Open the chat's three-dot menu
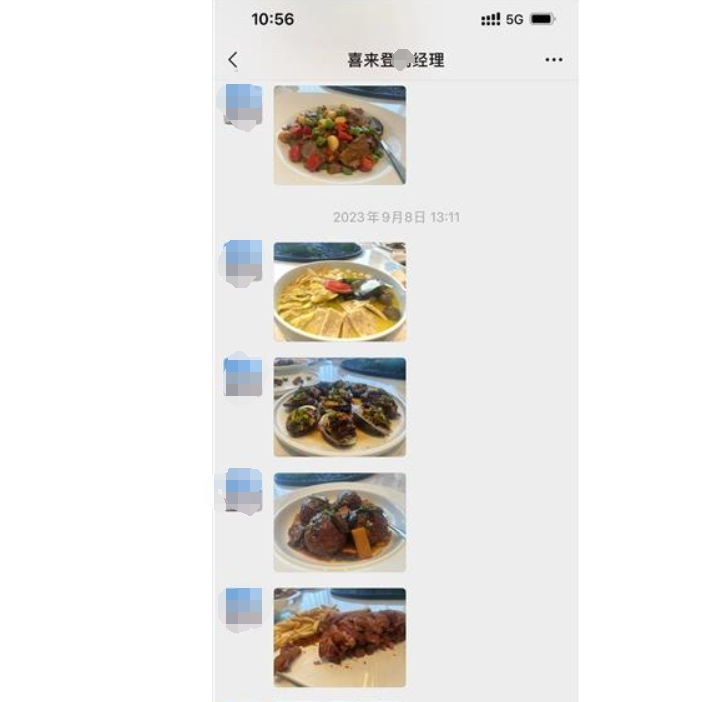705x702 pixels. coord(553,60)
